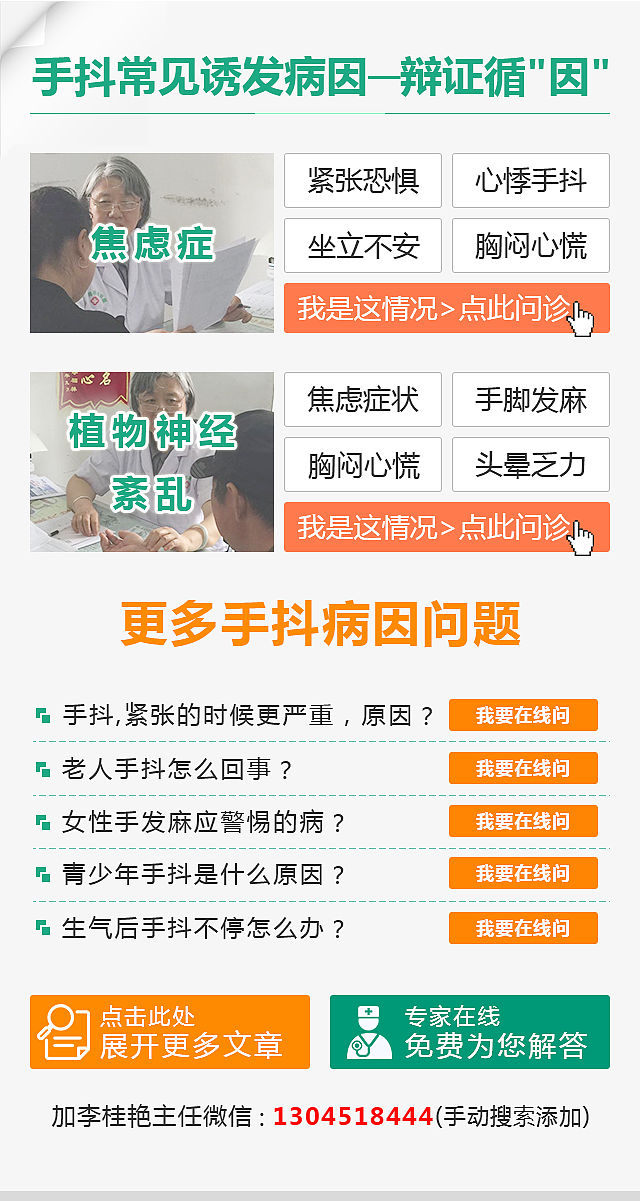Select the 心悸手抖 symptom box
Image resolution: width=640 pixels, height=1201 pixels.
530,181
